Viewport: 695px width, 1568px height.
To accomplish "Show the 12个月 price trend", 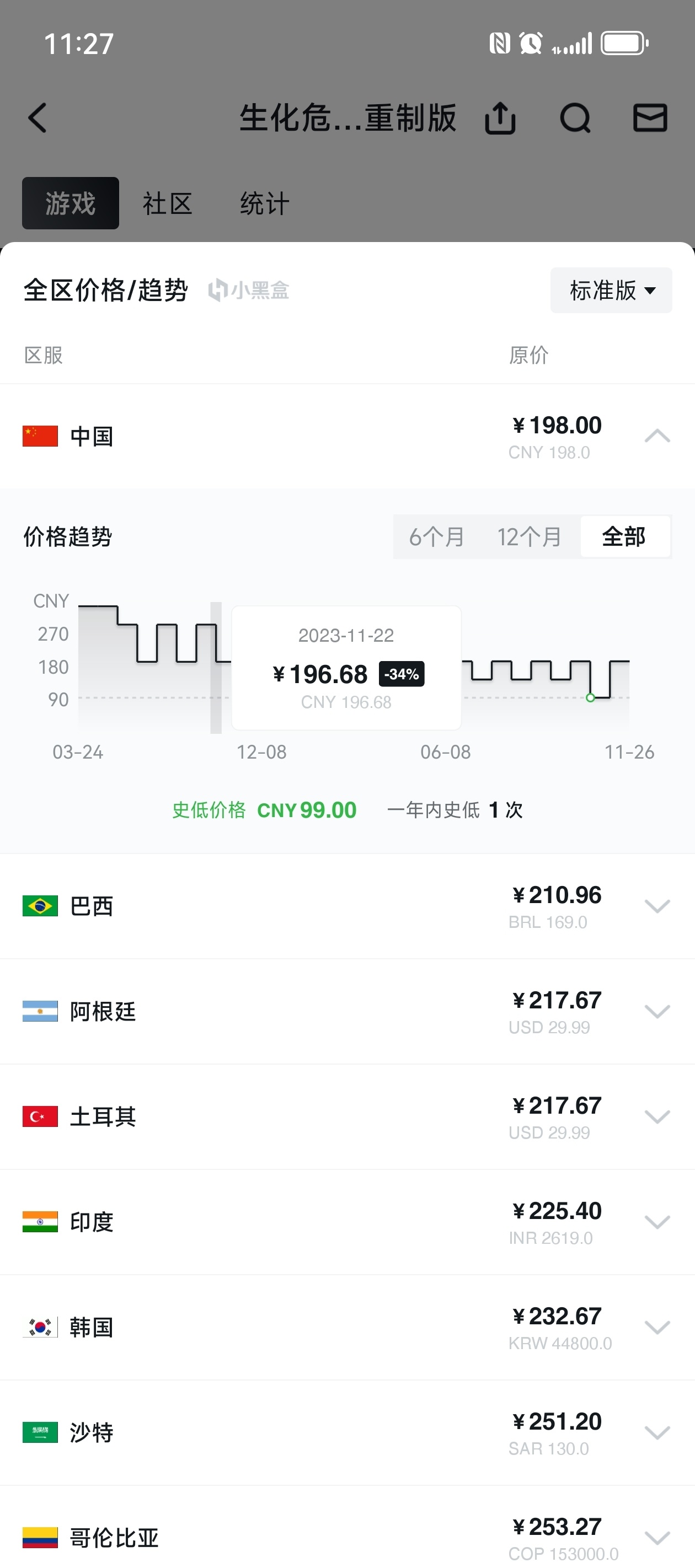I will [x=530, y=537].
